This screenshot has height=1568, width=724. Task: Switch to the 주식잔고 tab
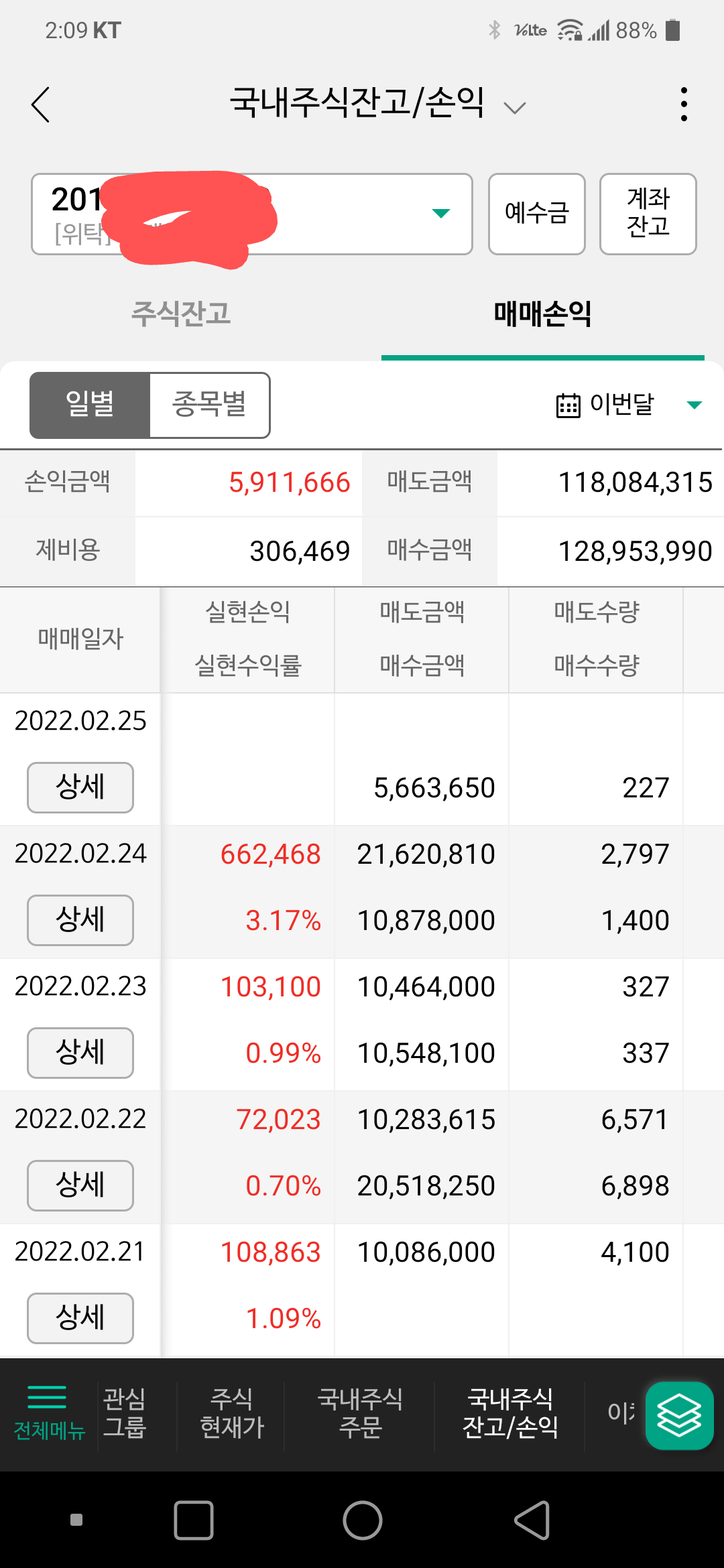tap(181, 314)
